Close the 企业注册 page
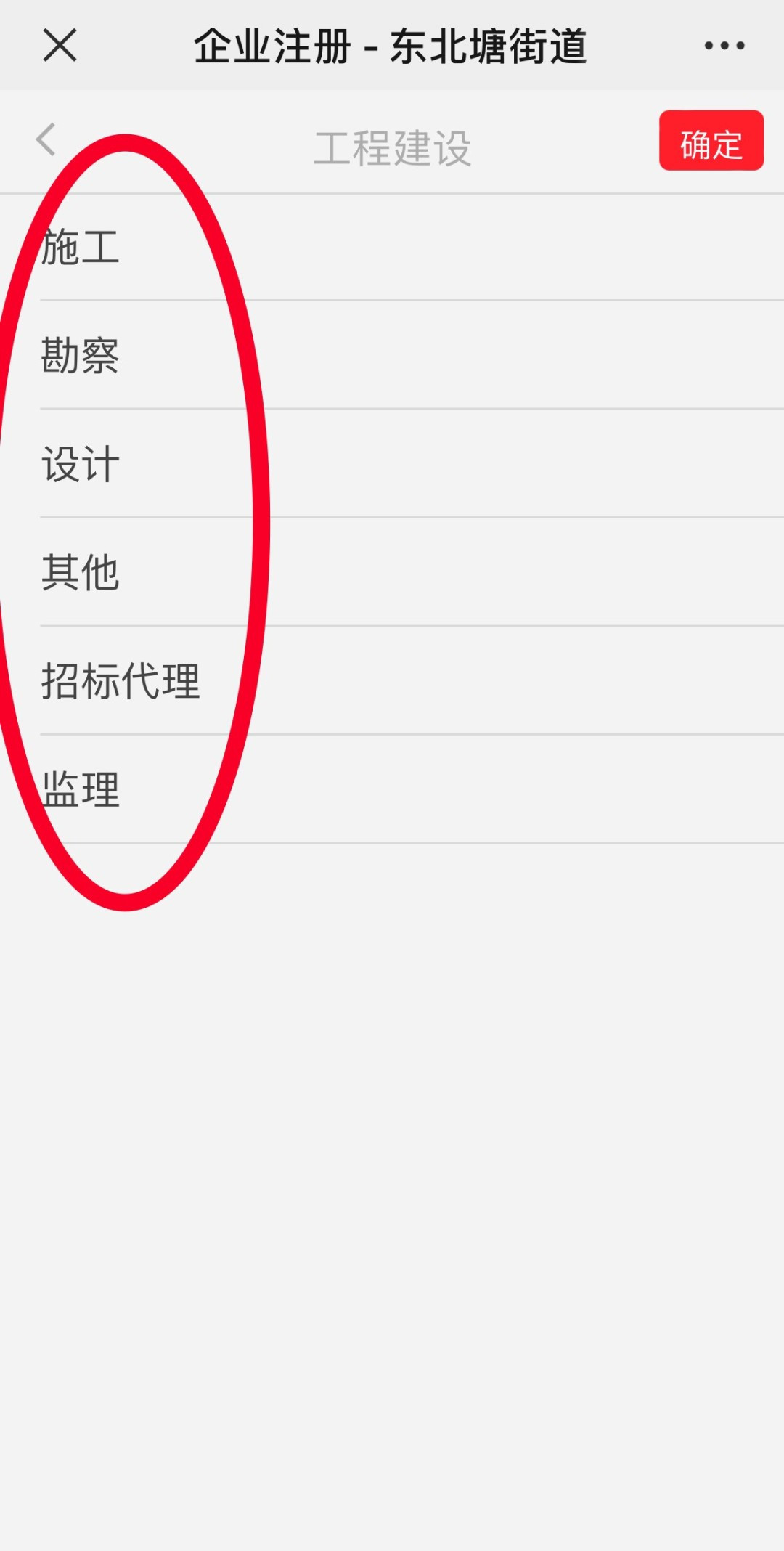 (60, 46)
